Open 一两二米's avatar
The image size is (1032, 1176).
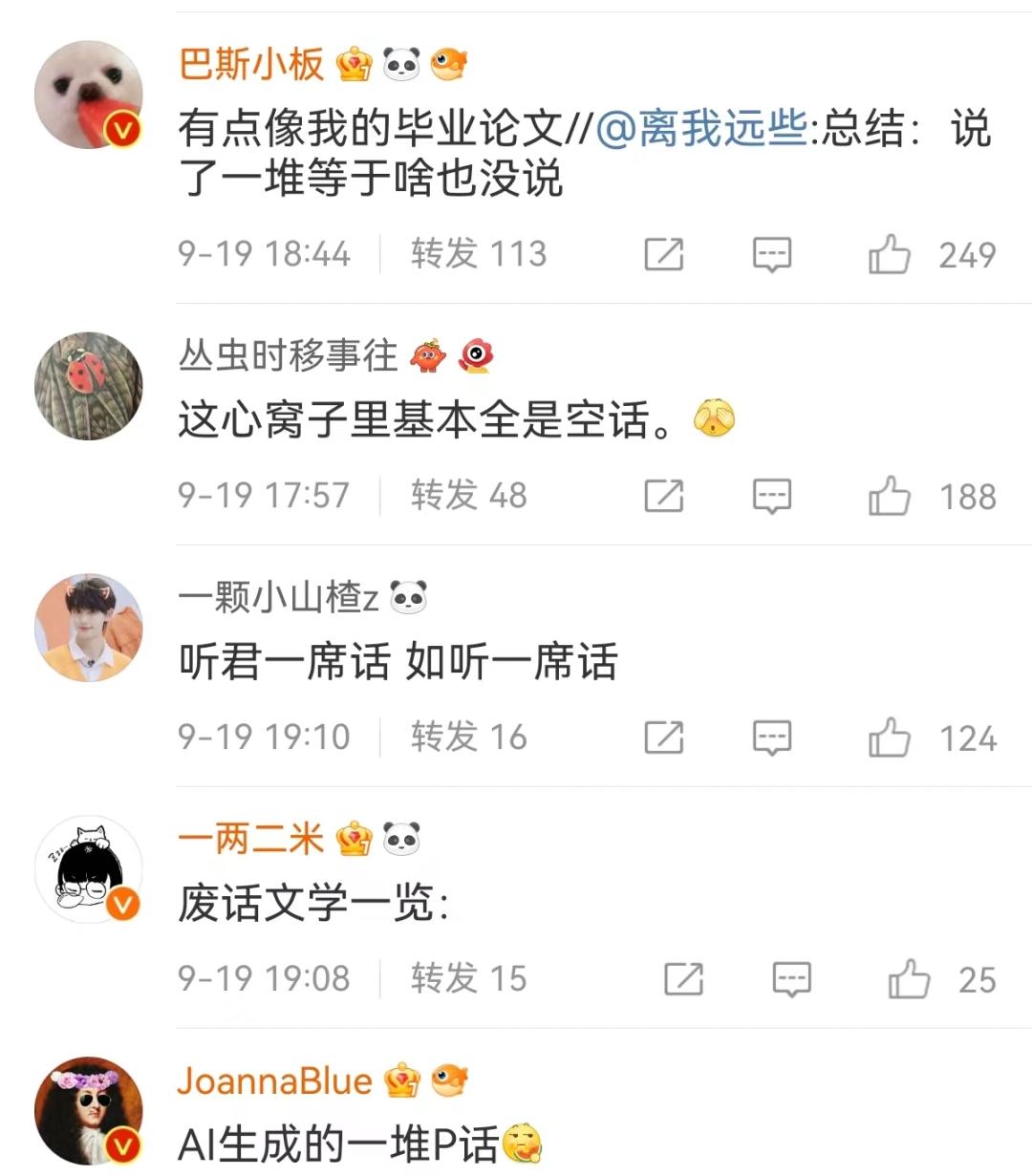[88, 869]
